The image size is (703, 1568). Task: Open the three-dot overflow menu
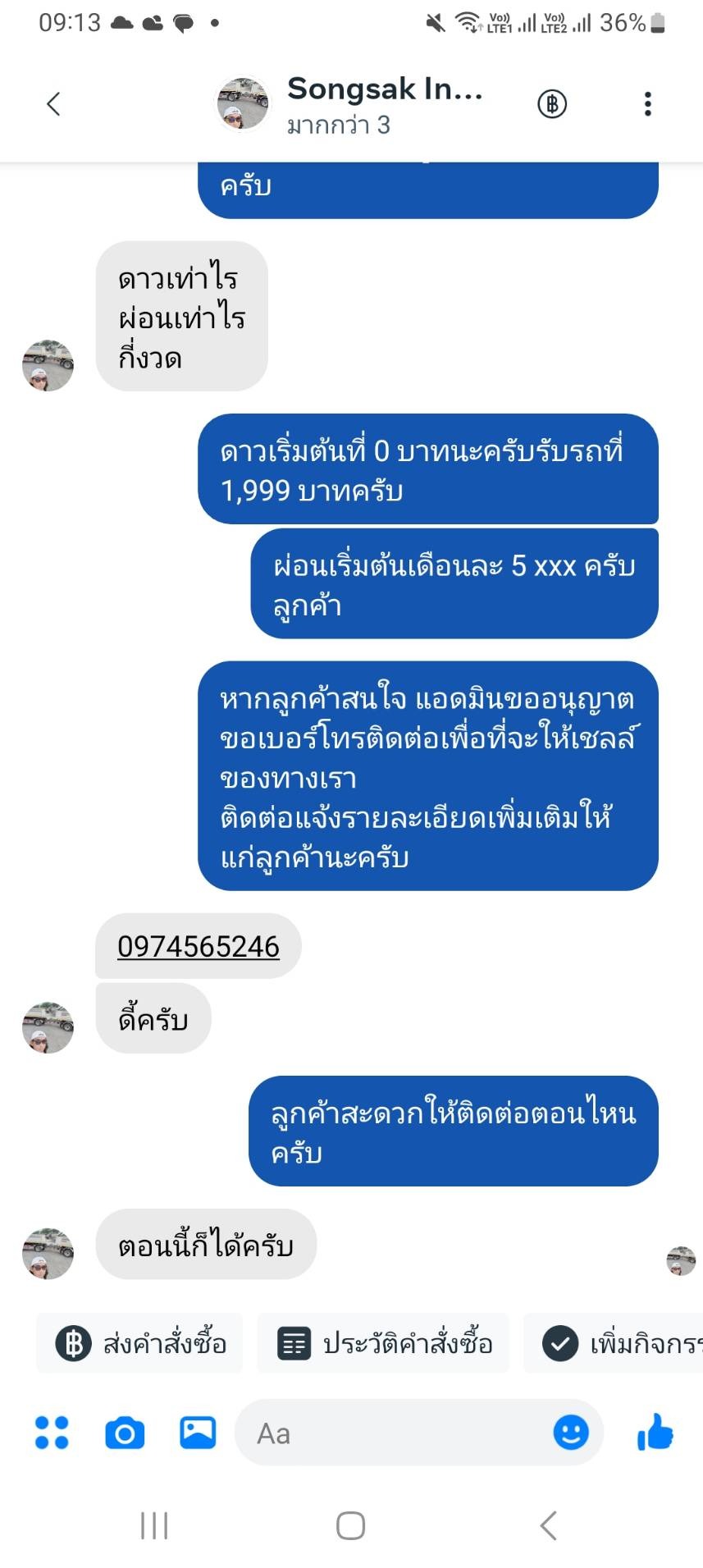pyautogui.click(x=648, y=104)
